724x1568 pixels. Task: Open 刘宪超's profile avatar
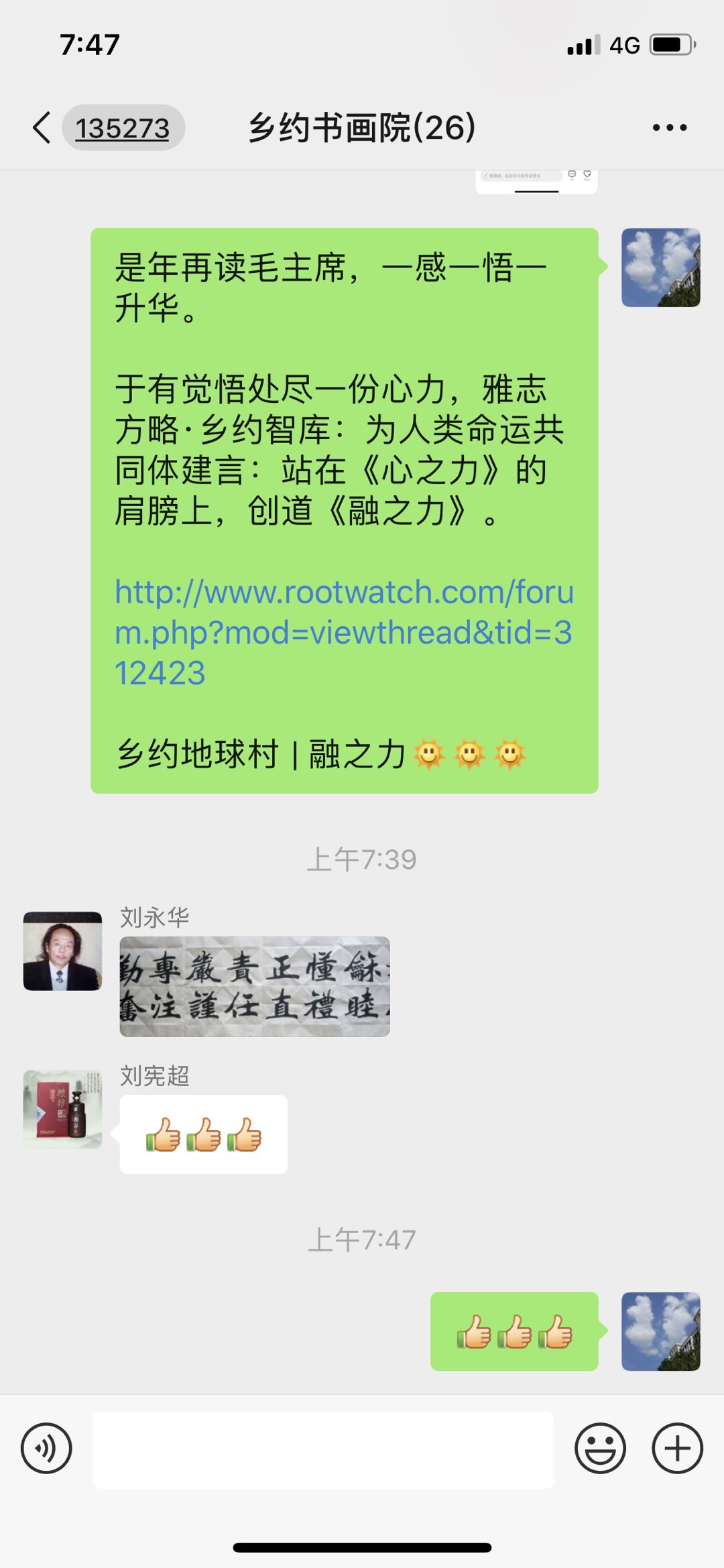(63, 1109)
